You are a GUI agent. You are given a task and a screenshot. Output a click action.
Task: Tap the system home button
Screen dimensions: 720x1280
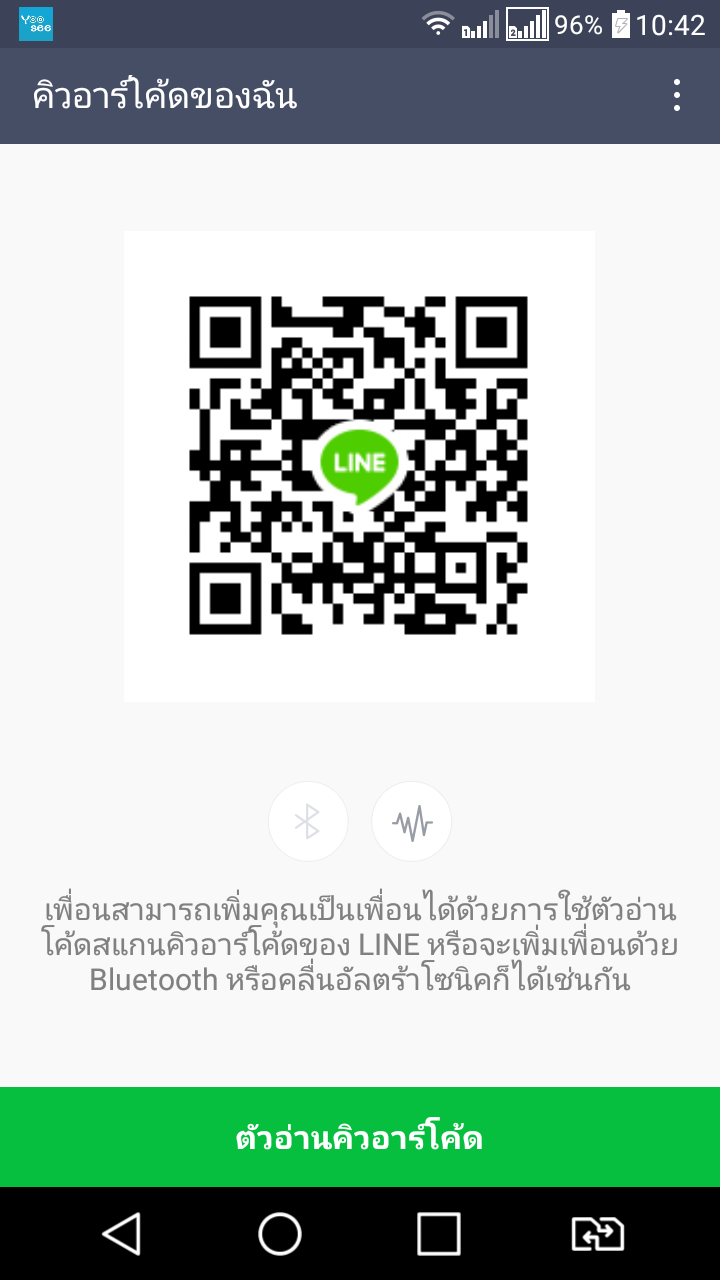pos(280,1234)
